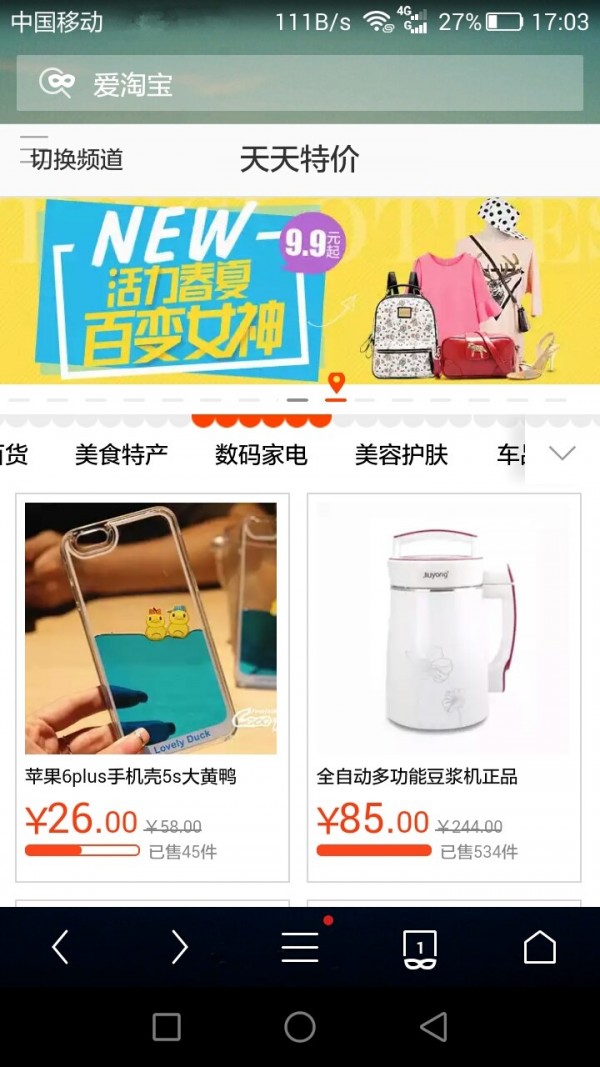Open the browser hamburger menu

[x=300, y=946]
